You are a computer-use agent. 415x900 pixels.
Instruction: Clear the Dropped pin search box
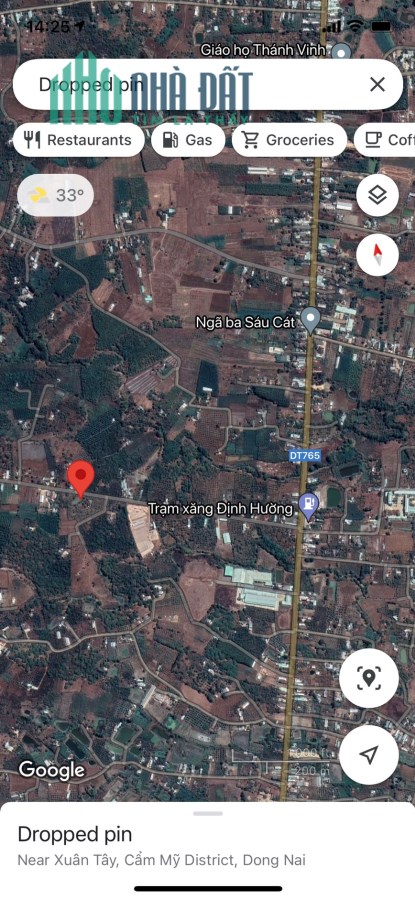click(377, 84)
